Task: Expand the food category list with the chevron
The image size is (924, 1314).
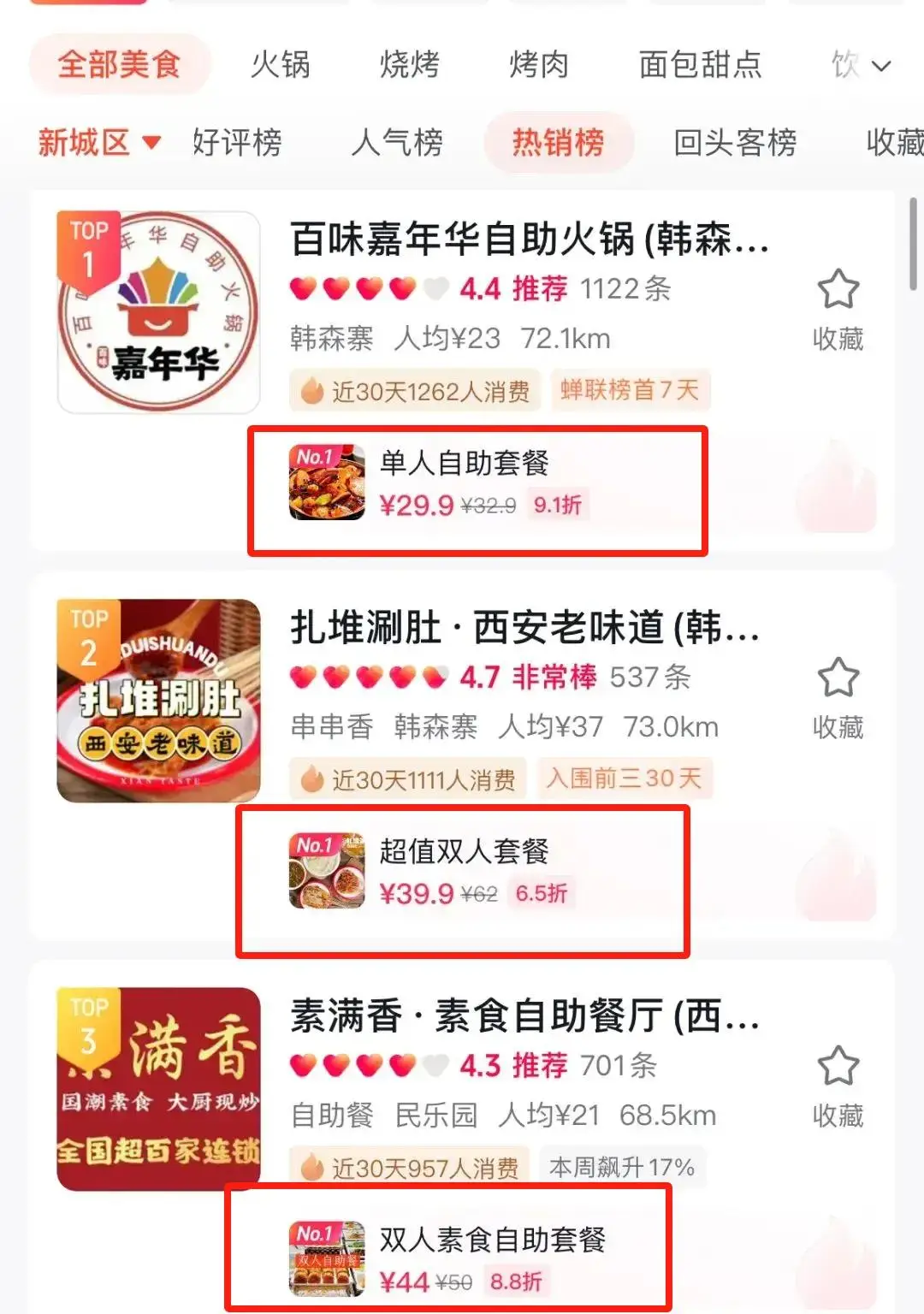Action: (x=882, y=66)
